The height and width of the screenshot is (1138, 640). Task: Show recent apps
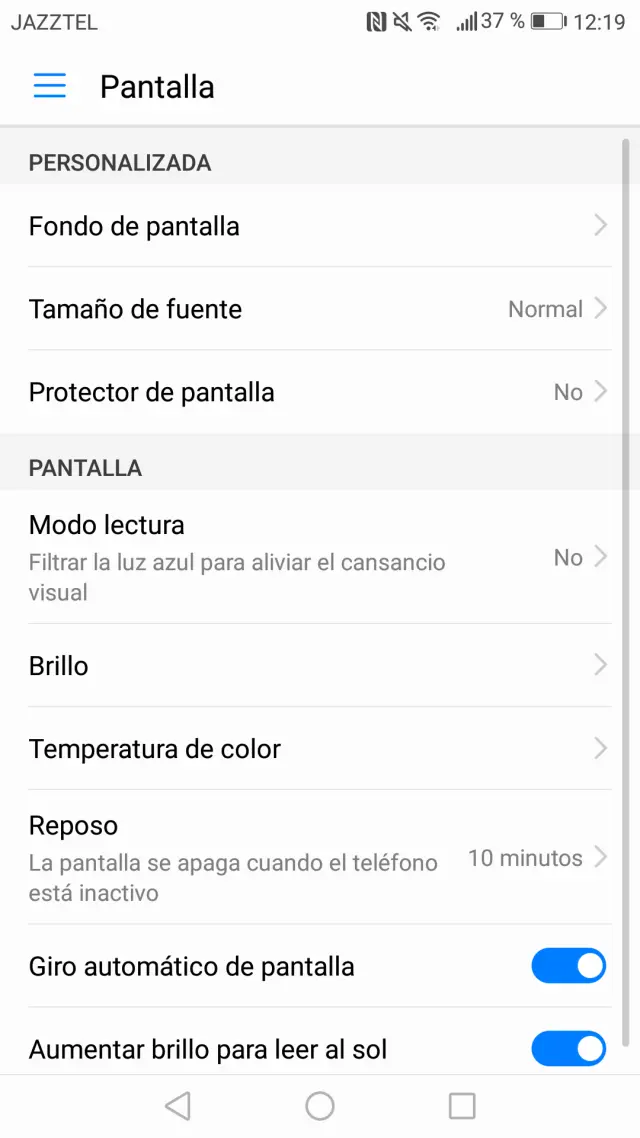point(462,1105)
